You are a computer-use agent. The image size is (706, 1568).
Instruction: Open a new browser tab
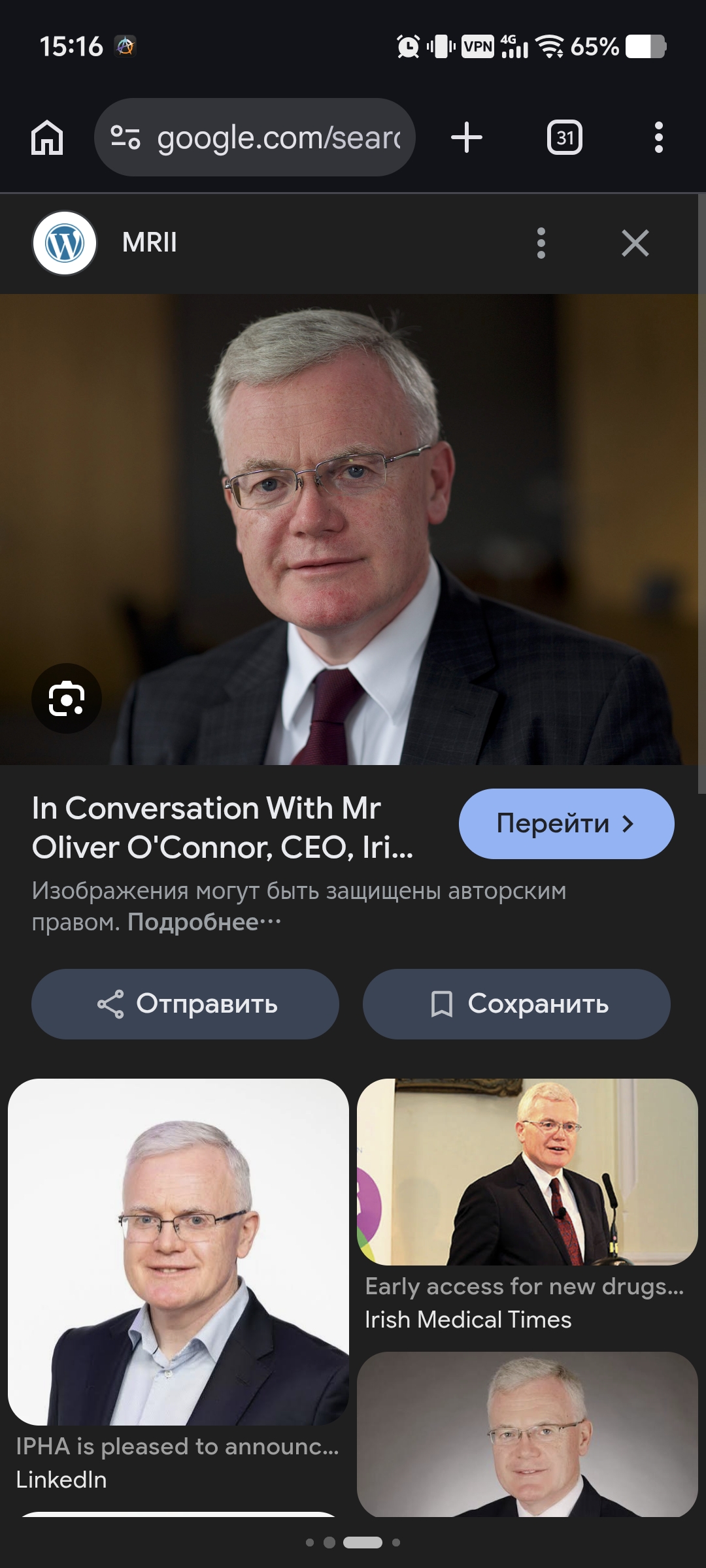coord(467,138)
